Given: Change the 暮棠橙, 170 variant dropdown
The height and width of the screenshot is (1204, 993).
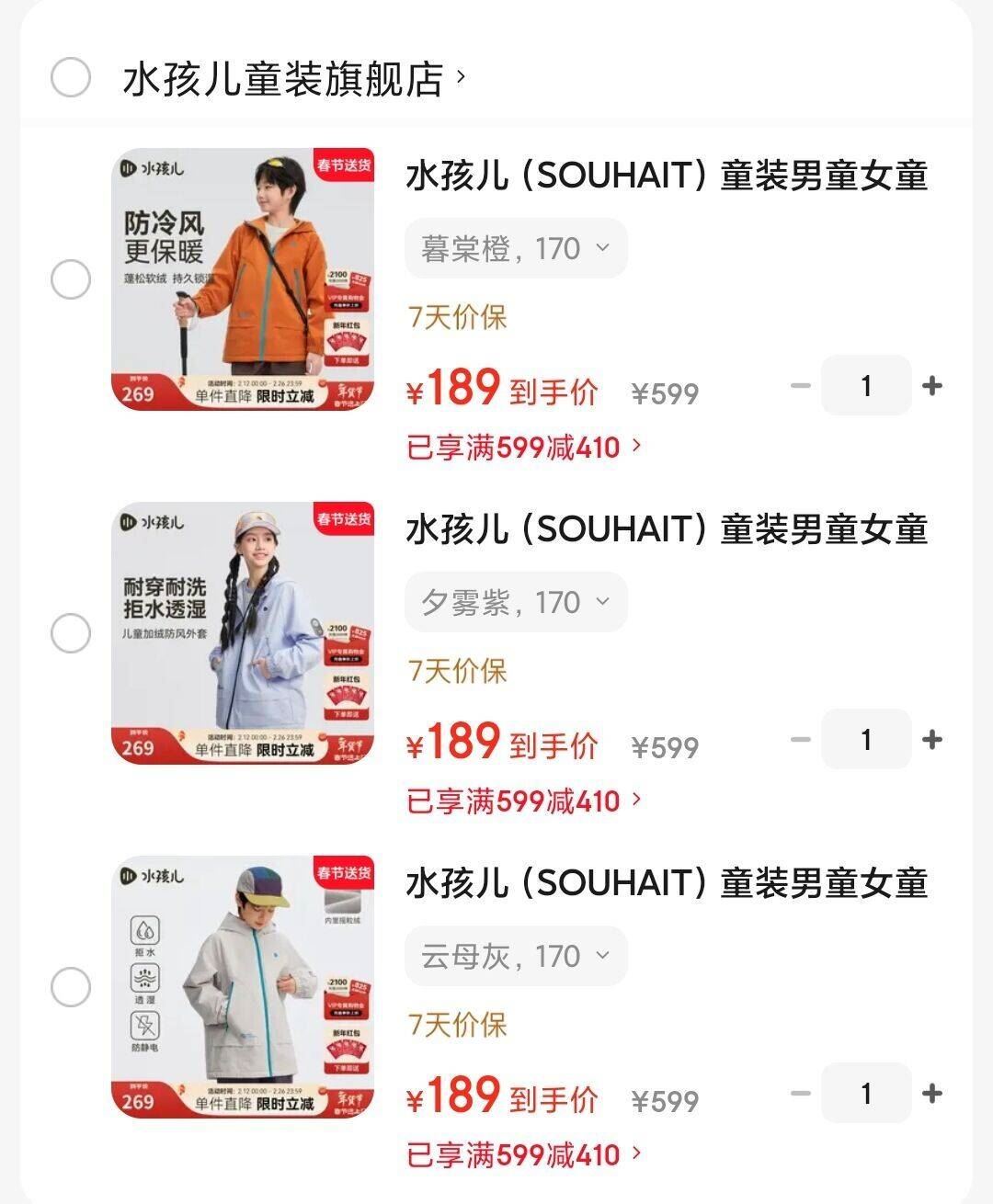Looking at the screenshot, I should [516, 248].
